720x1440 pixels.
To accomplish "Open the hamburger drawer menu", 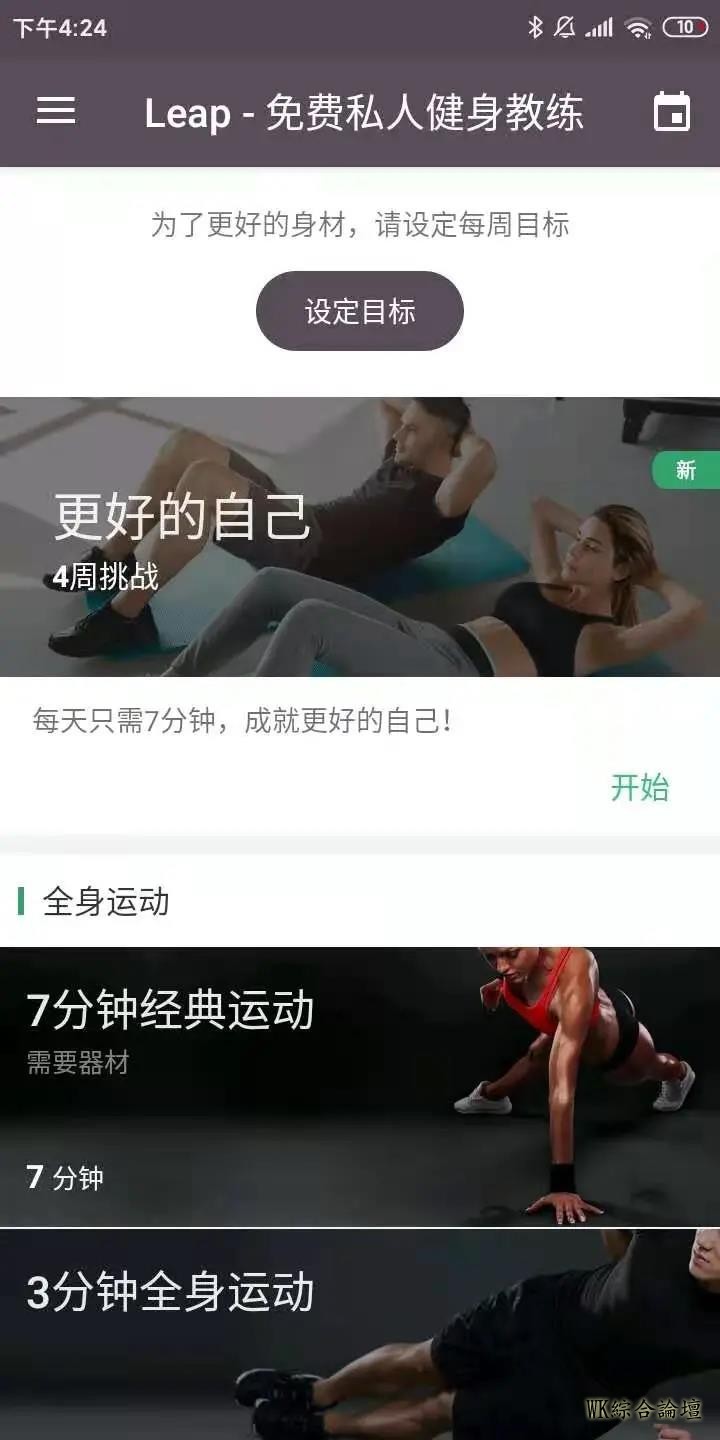I will tap(56, 111).
